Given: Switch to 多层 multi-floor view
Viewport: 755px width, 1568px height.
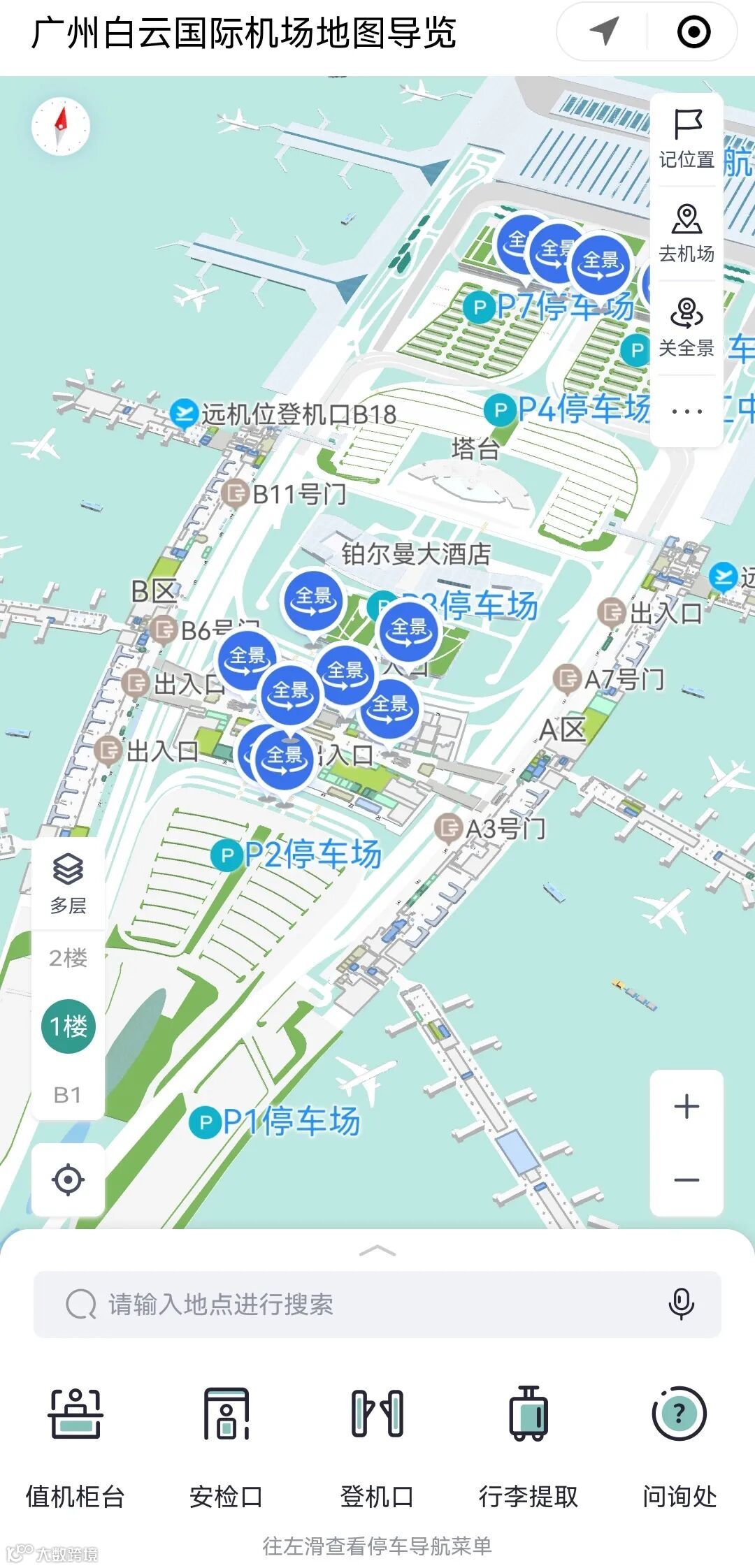Looking at the screenshot, I should 68,884.
